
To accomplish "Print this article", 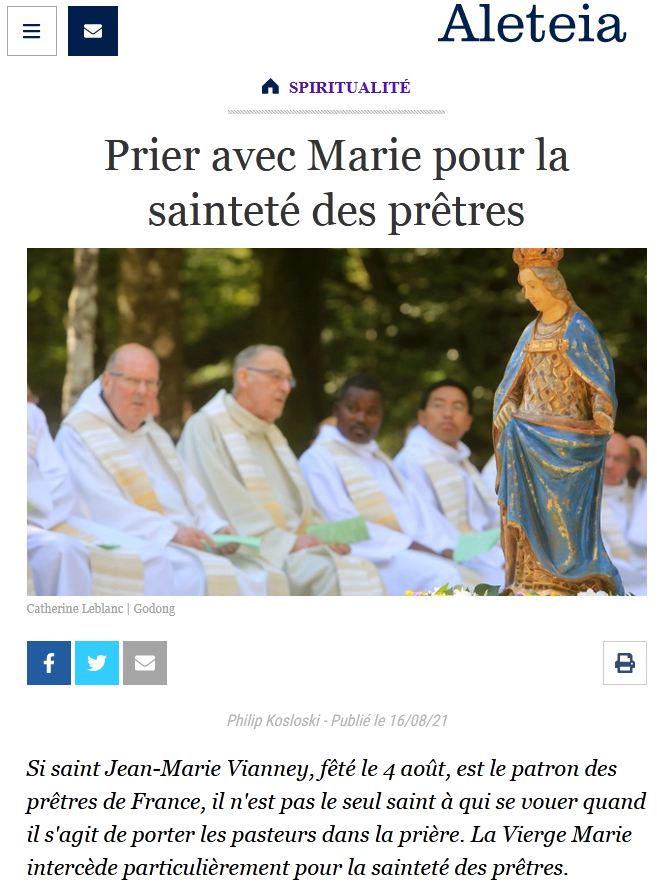I will coord(624,663).
